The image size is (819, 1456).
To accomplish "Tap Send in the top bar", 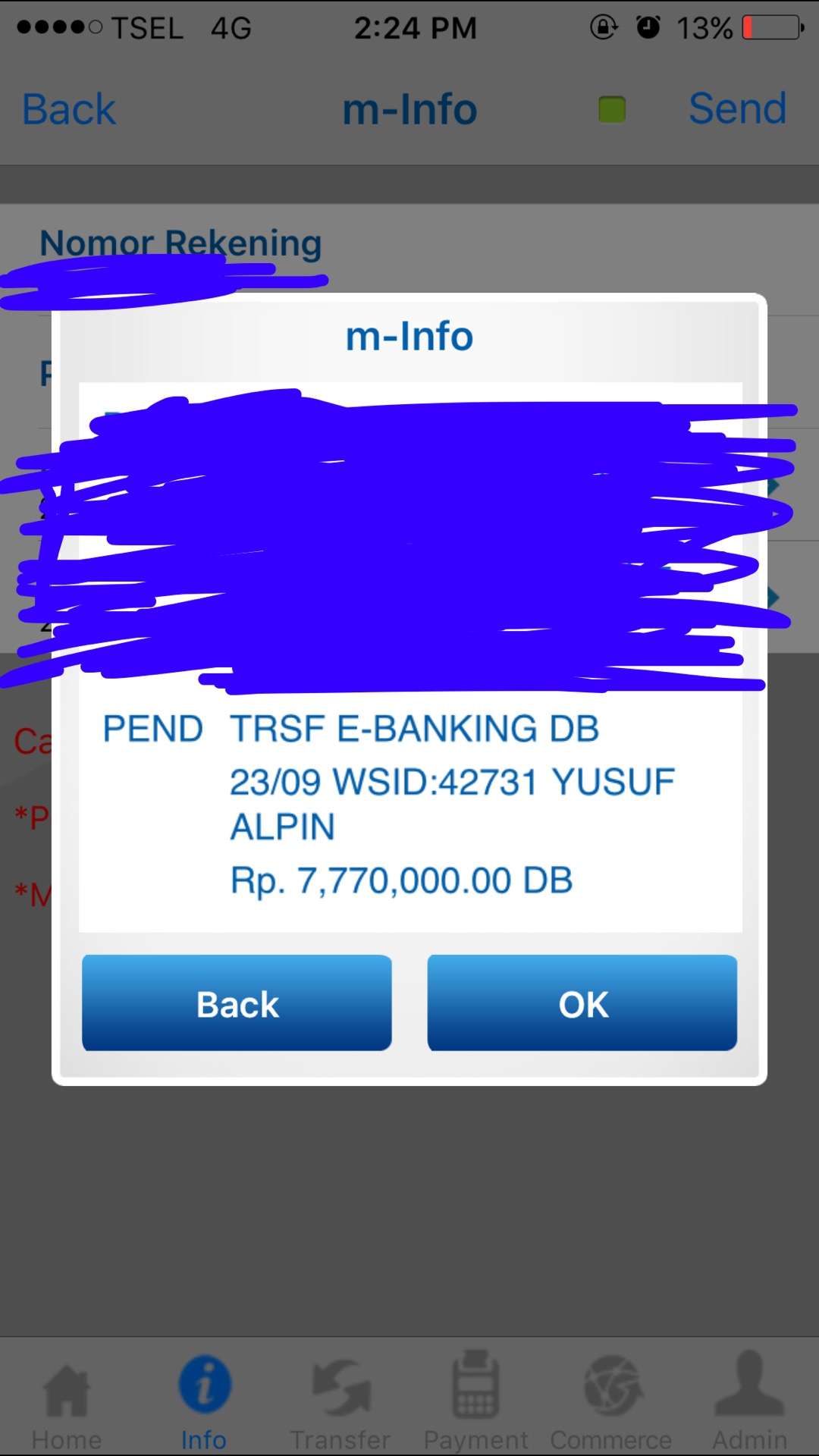I will tap(737, 108).
